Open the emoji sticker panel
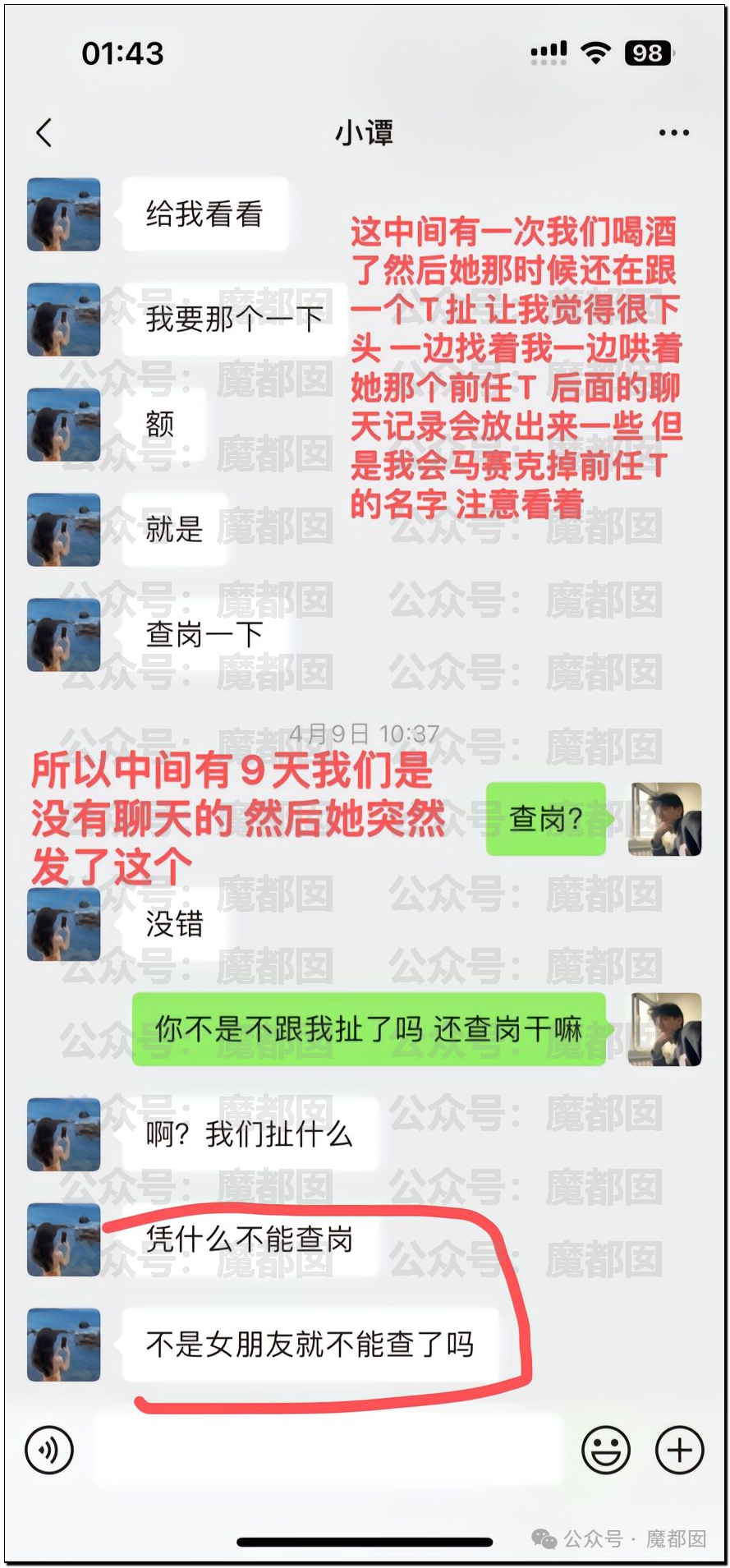This screenshot has width=730, height=1568. point(606,1451)
